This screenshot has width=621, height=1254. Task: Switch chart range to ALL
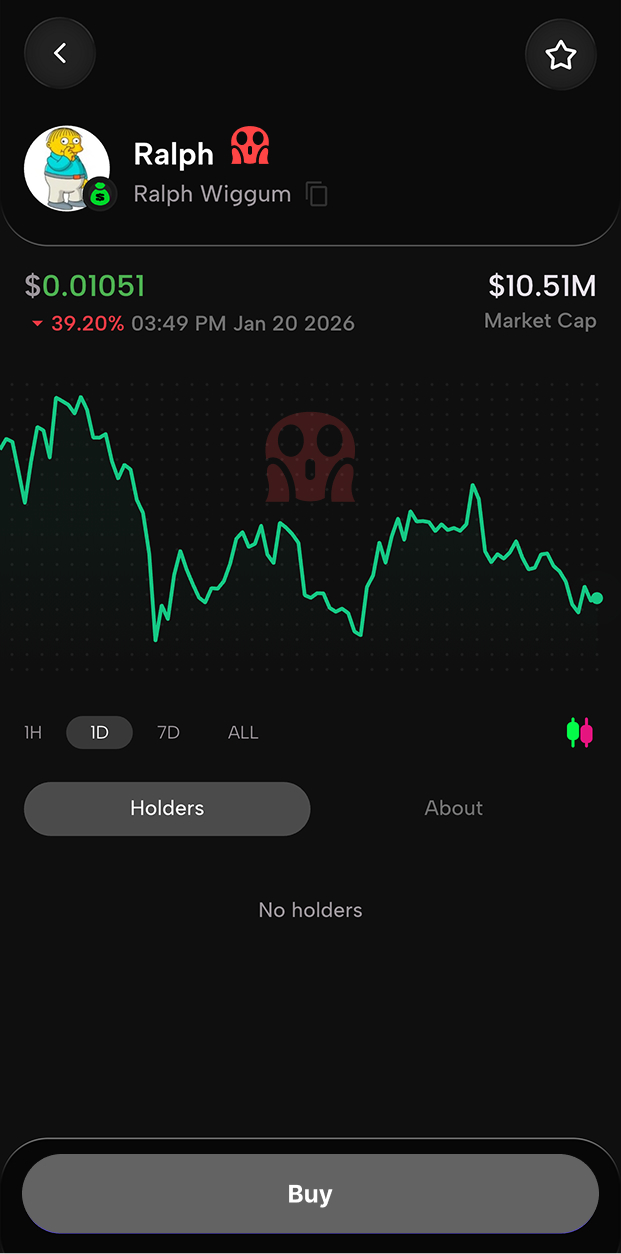click(243, 733)
